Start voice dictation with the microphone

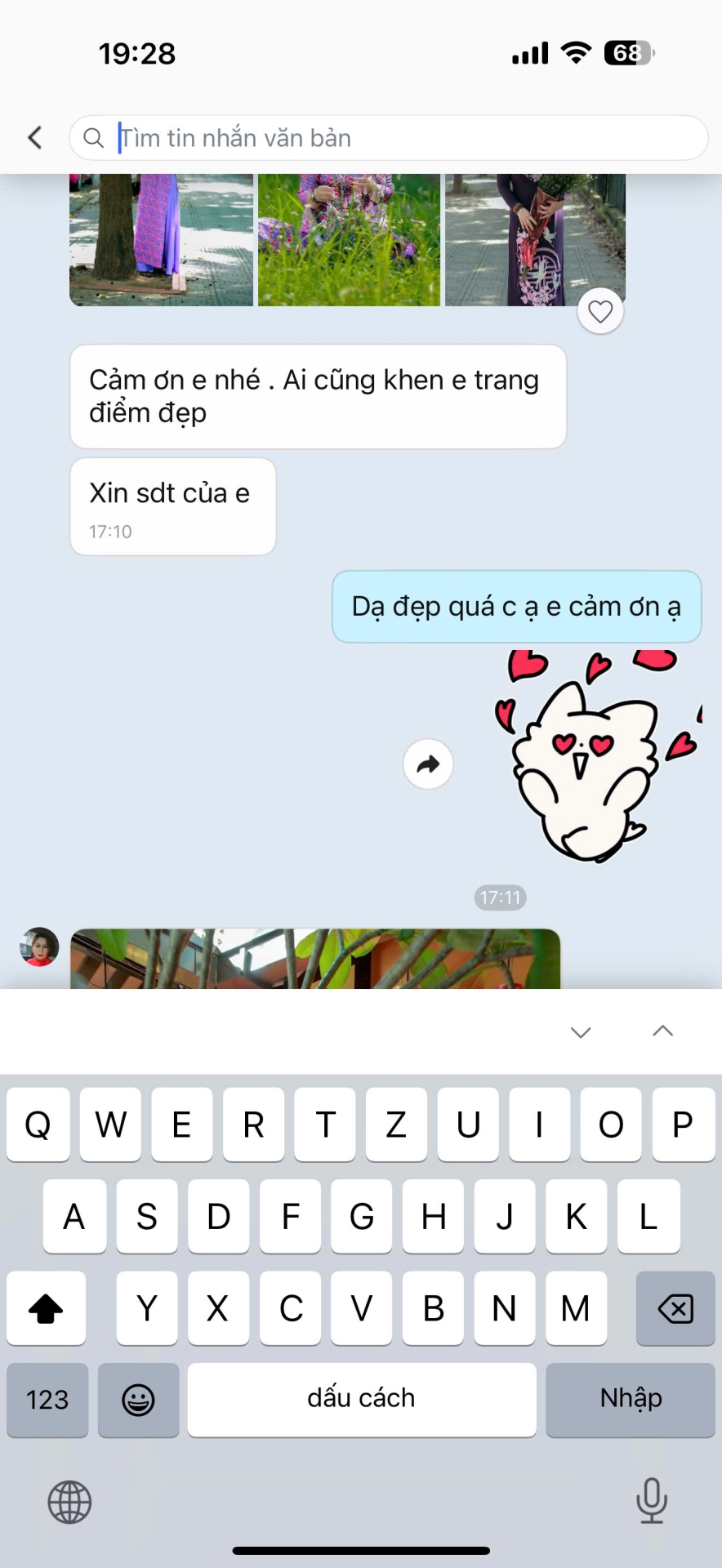[652, 1500]
